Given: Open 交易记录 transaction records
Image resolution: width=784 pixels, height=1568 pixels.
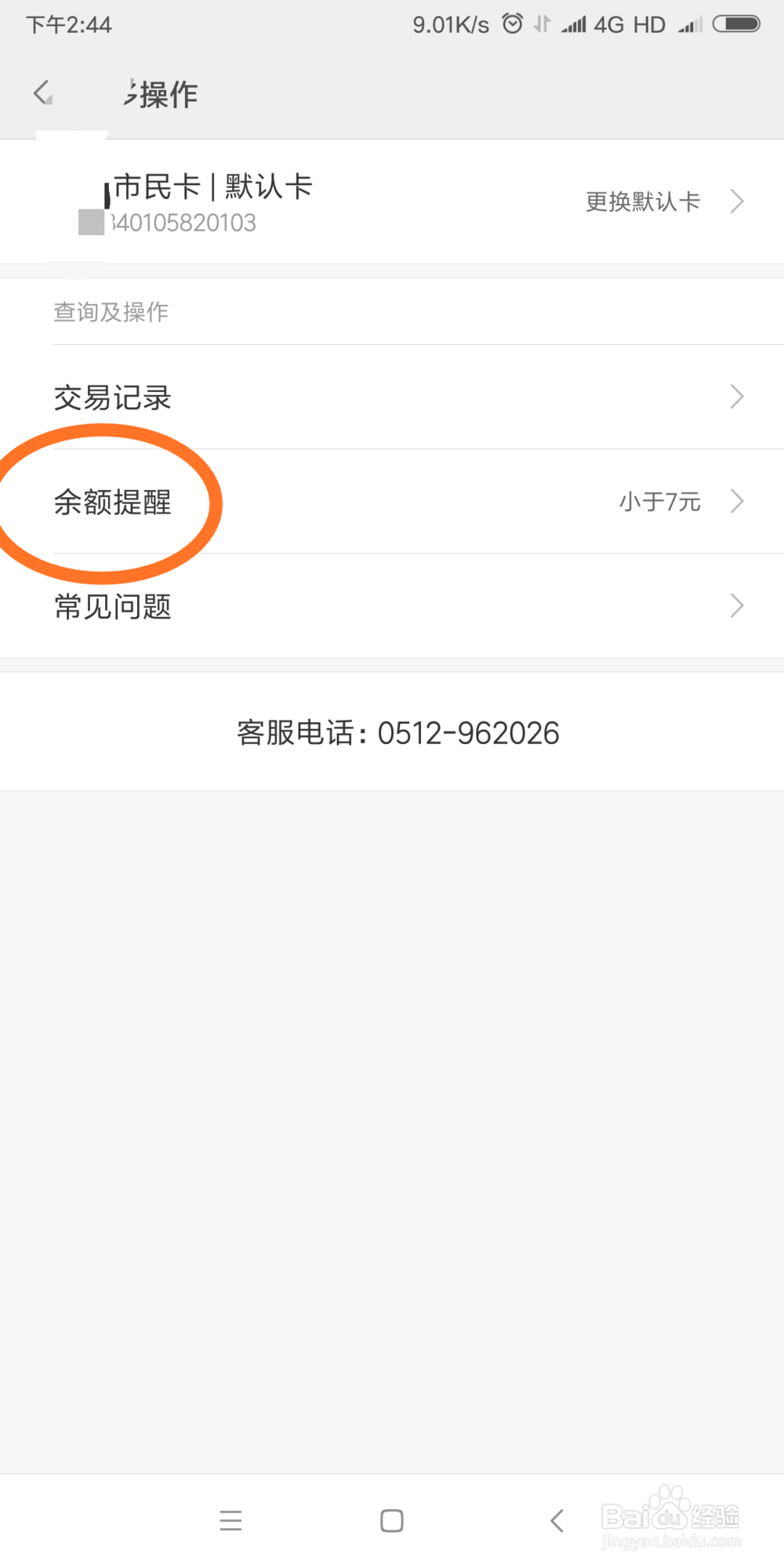Looking at the screenshot, I should [114, 397].
